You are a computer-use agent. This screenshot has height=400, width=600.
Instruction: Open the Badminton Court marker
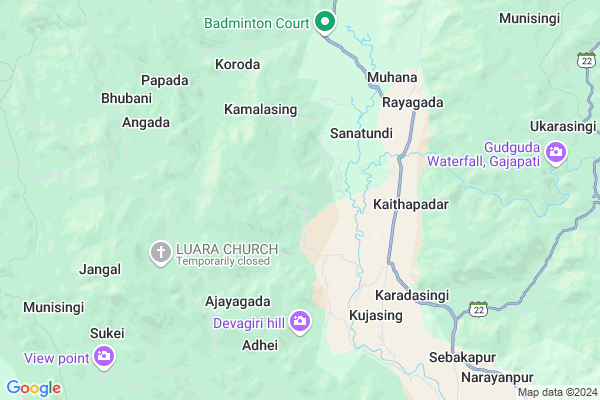click(324, 21)
